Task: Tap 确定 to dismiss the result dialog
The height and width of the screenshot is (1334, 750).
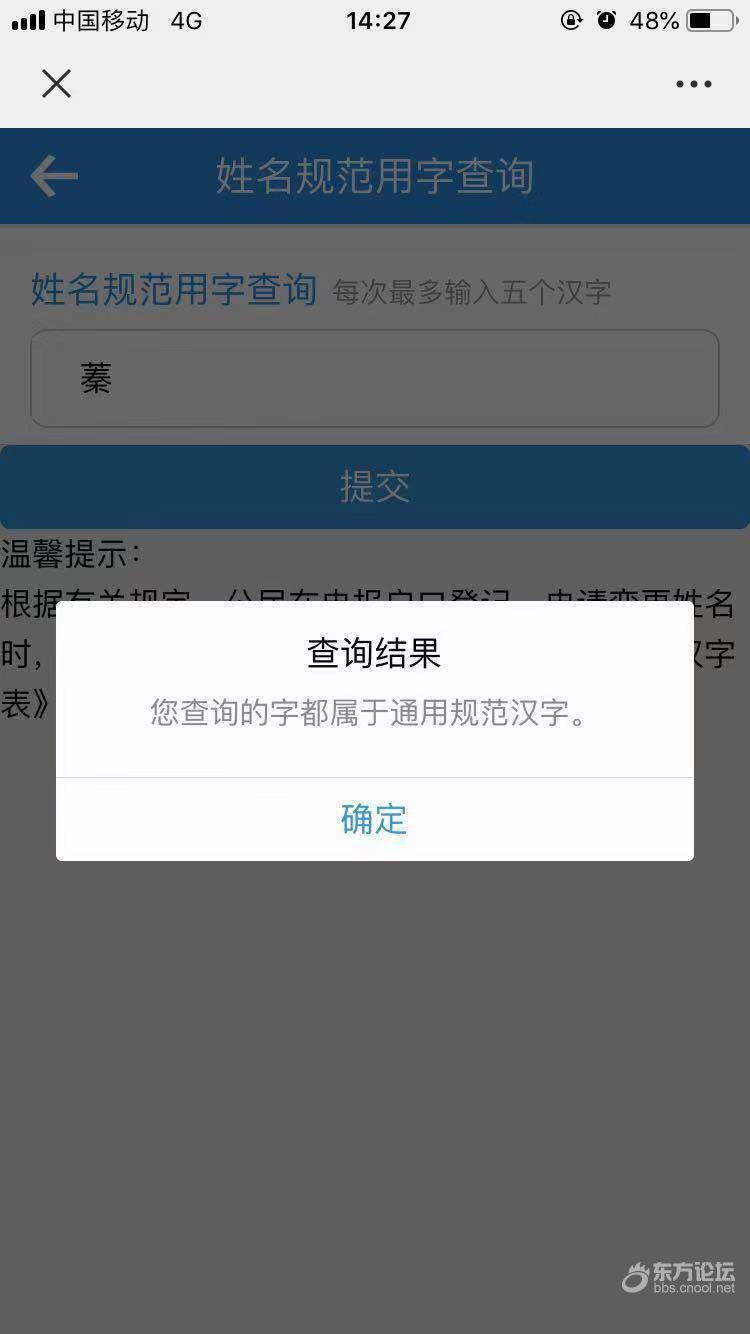Action: [374, 819]
